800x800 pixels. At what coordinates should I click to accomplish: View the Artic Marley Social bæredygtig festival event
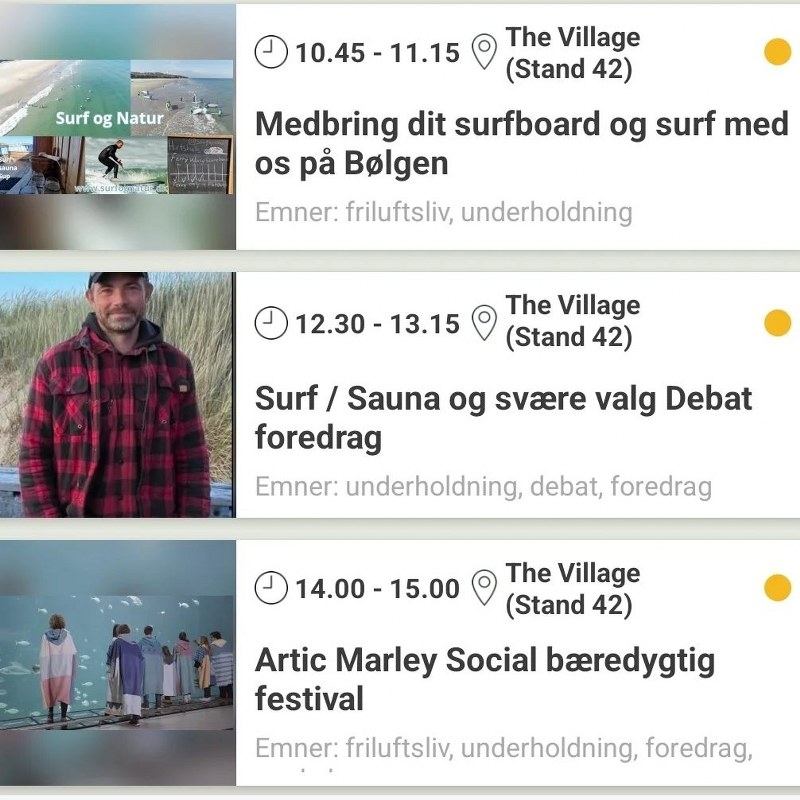(484, 678)
